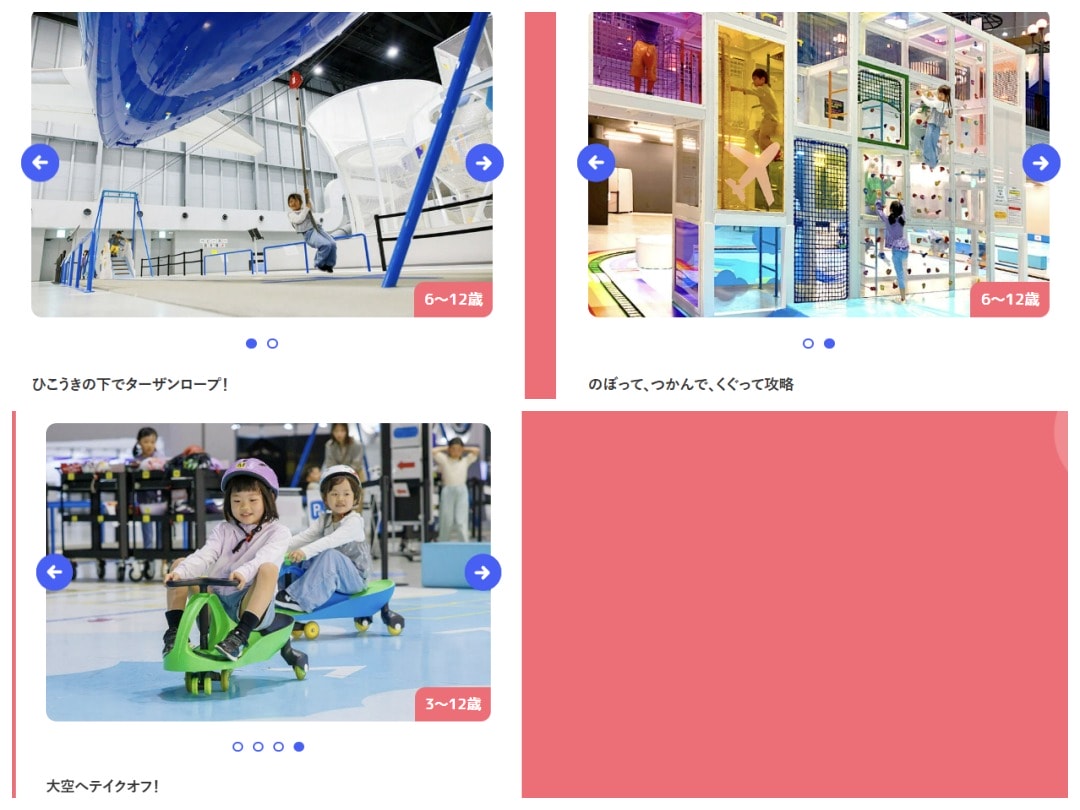Advance the ride-on car carousel forward
The width and height of the screenshot is (1080, 810).
click(483, 572)
